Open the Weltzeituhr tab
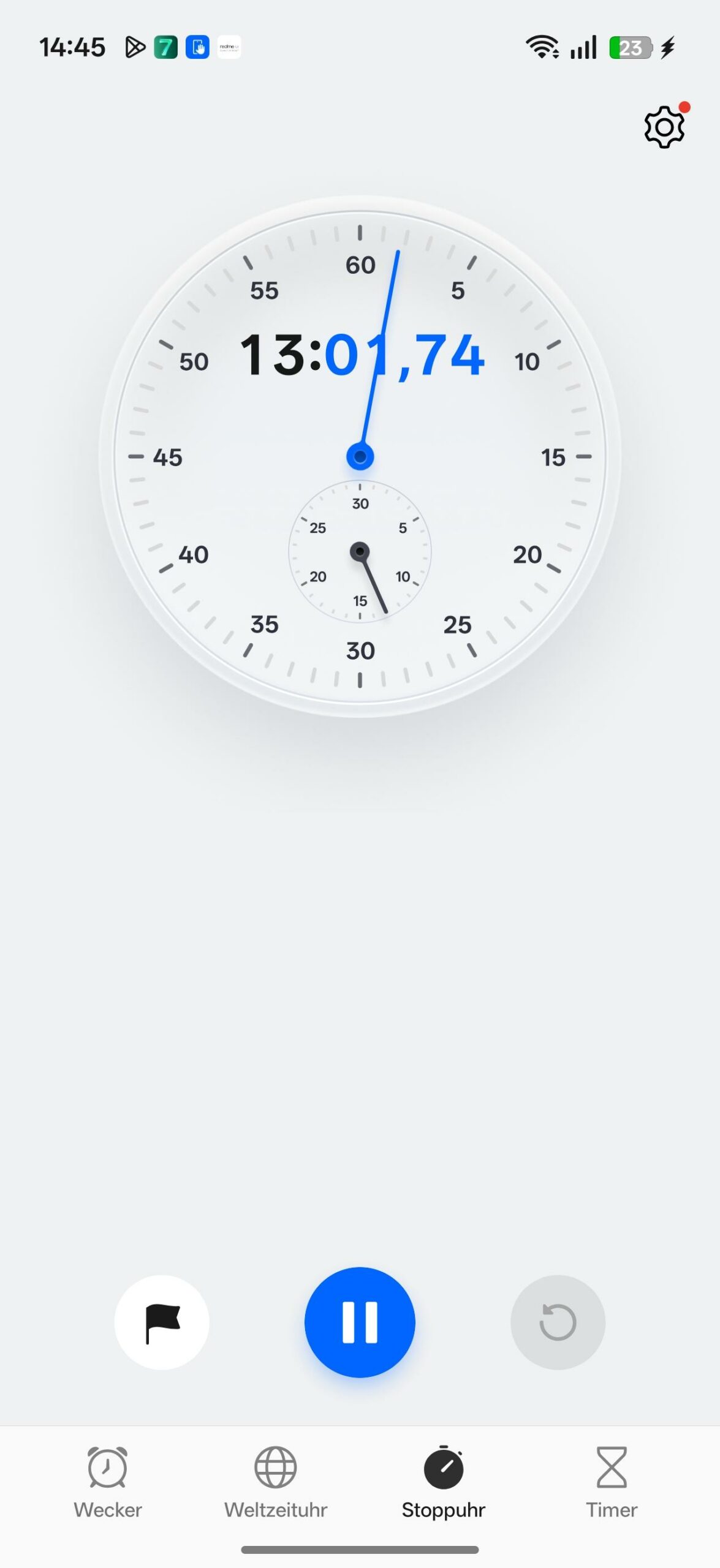The image size is (720, 1568). coord(276,1482)
